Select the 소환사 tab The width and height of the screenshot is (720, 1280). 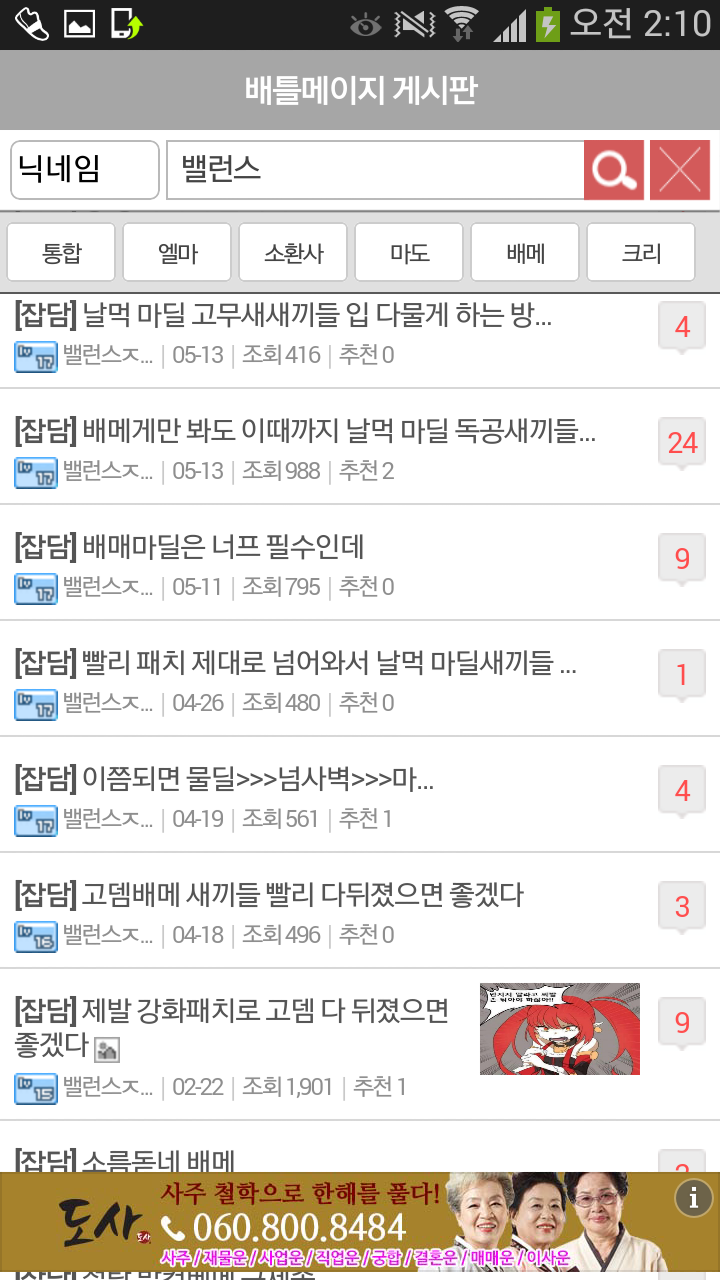click(x=293, y=252)
